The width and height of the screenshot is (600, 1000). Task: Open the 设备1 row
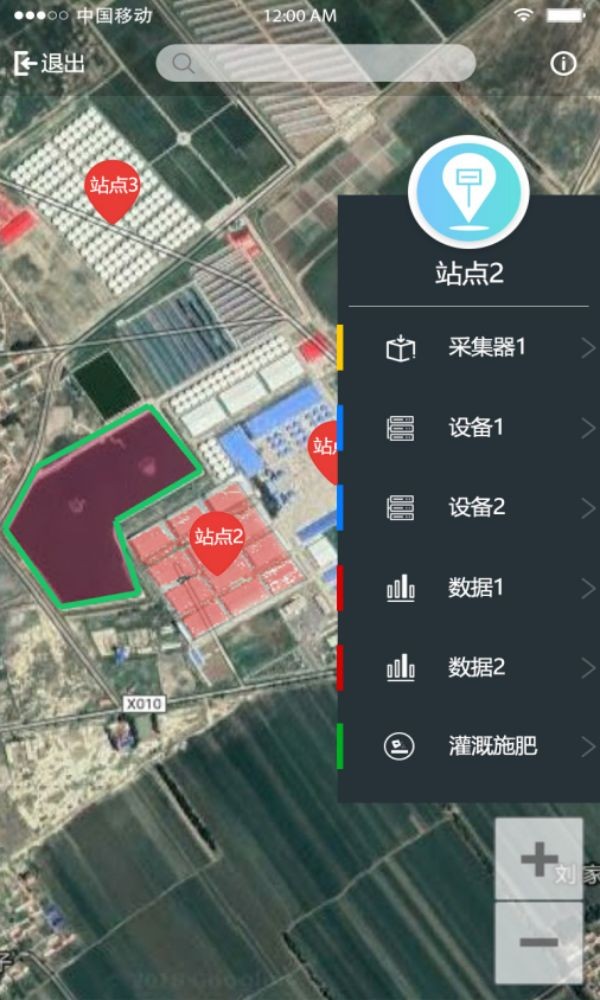click(470, 428)
